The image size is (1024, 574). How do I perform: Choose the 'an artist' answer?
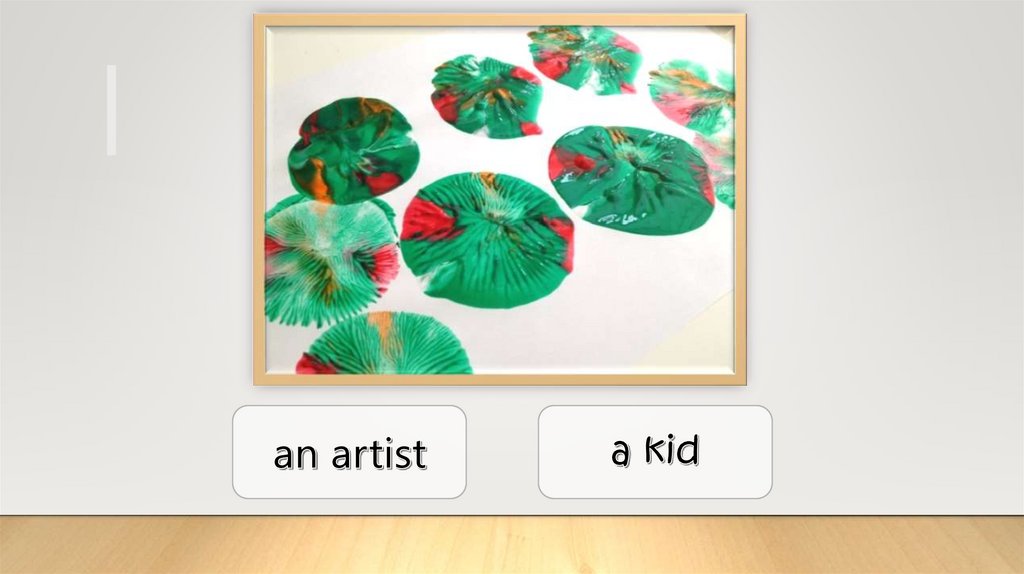tap(349, 452)
